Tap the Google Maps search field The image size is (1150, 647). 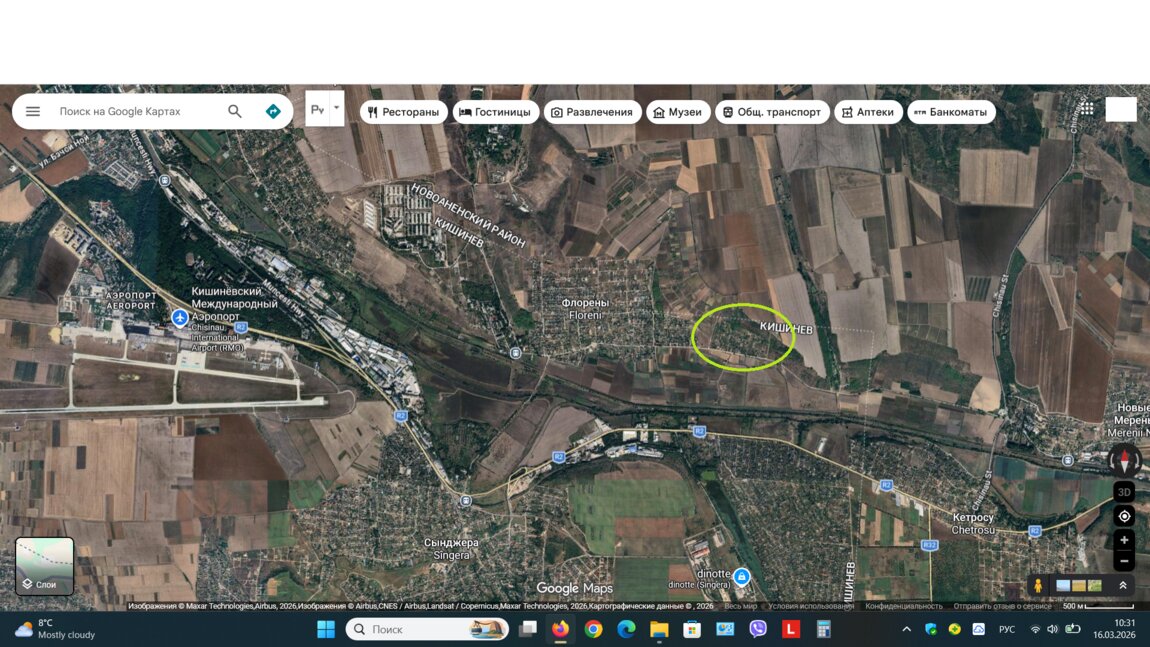pos(135,112)
